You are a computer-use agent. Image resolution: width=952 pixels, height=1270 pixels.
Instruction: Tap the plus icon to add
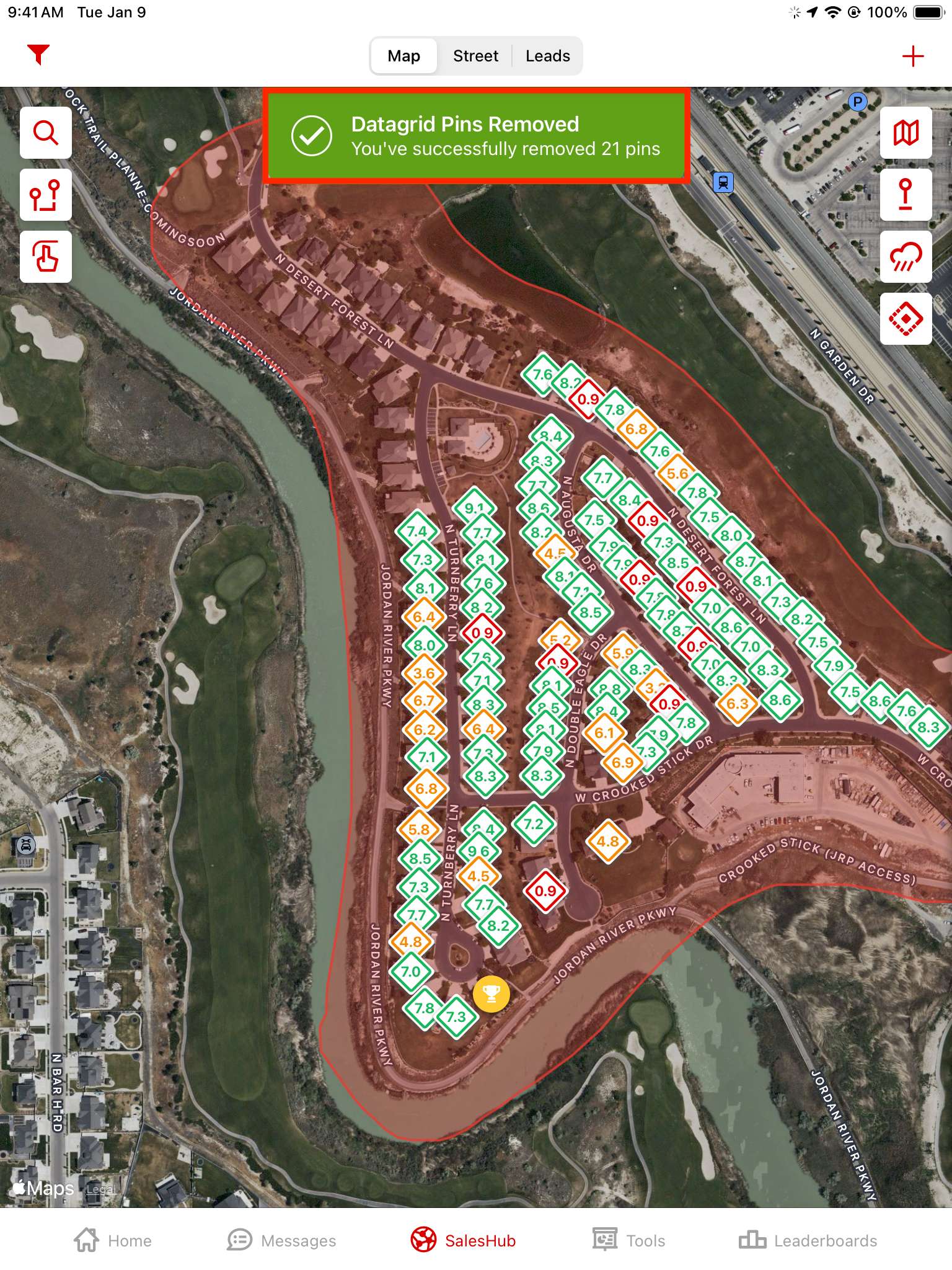coord(912,56)
